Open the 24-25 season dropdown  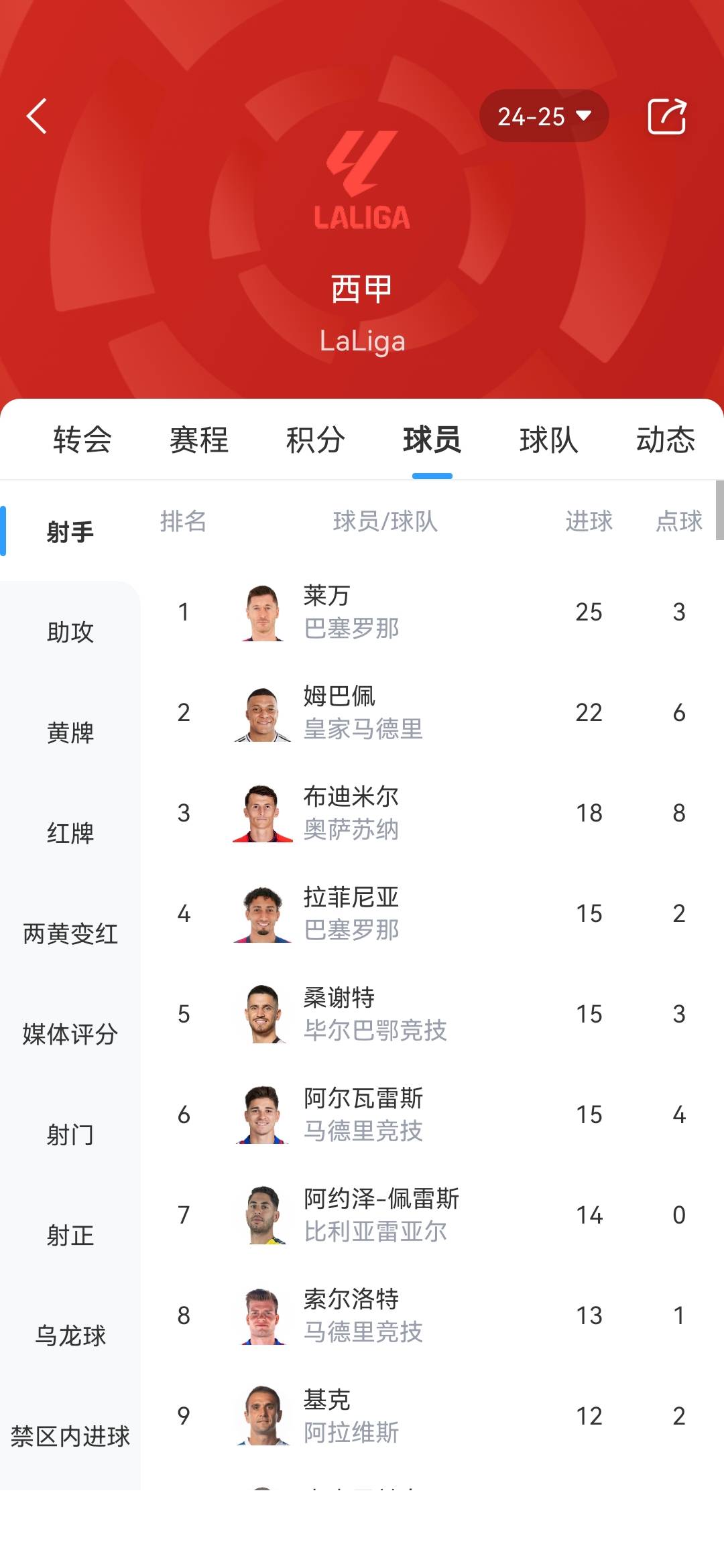tap(543, 115)
